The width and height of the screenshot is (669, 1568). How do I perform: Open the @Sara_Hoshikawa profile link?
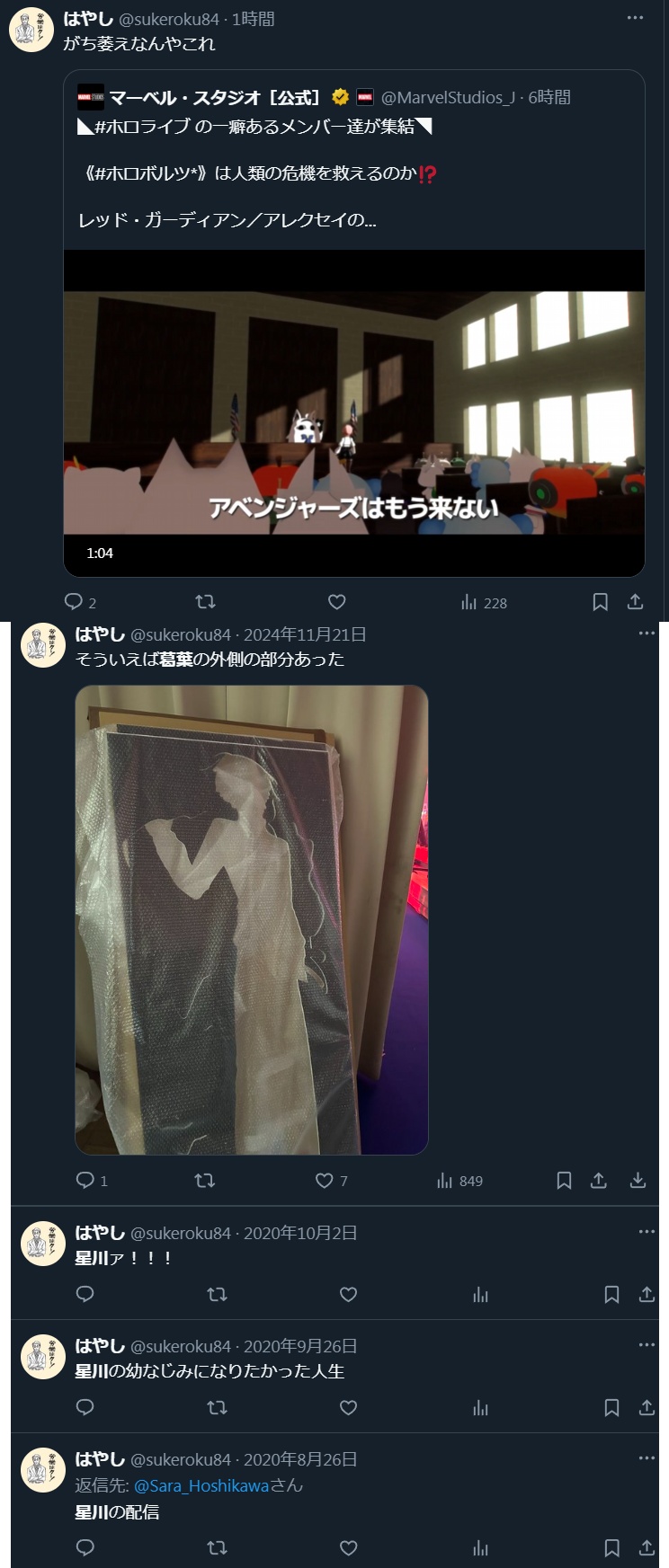click(201, 1485)
